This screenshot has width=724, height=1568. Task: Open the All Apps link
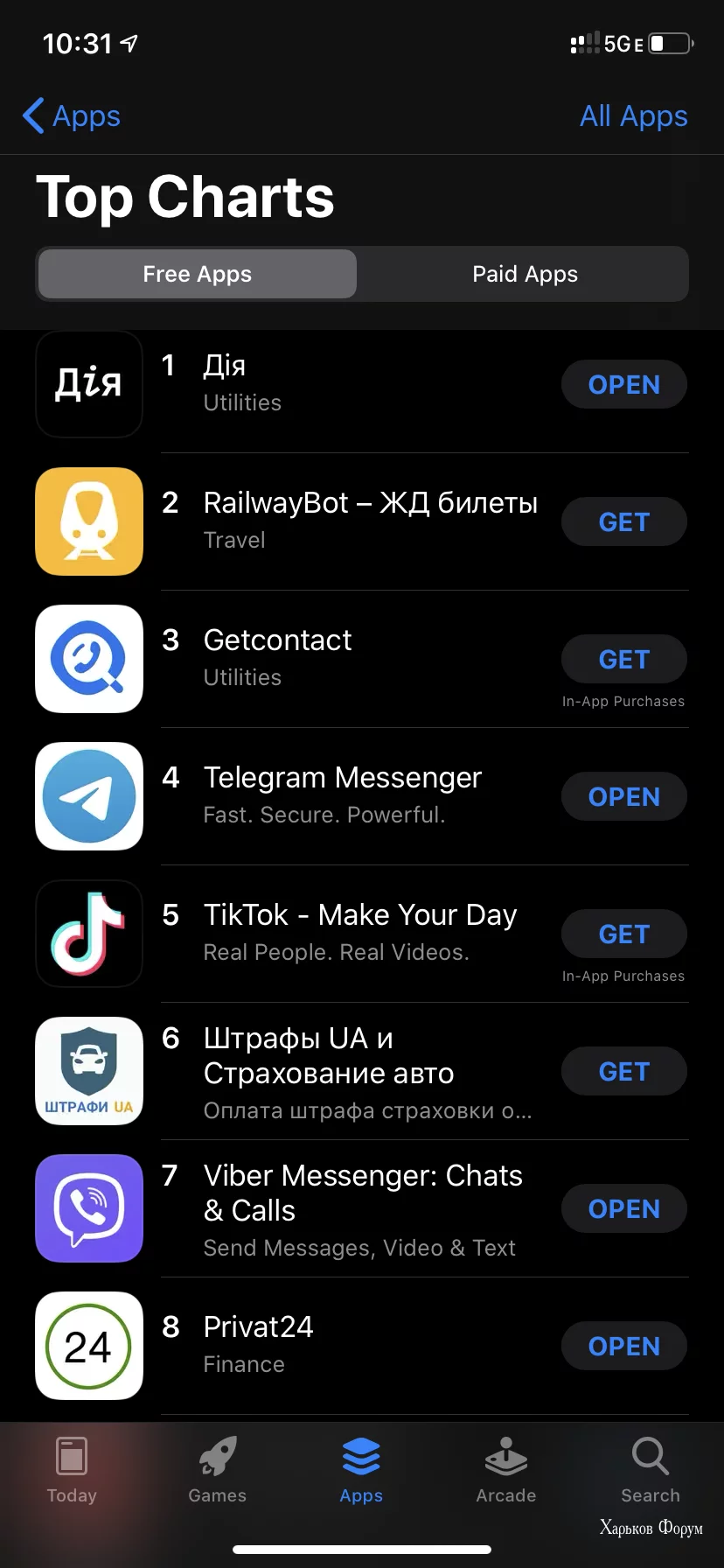tap(633, 116)
